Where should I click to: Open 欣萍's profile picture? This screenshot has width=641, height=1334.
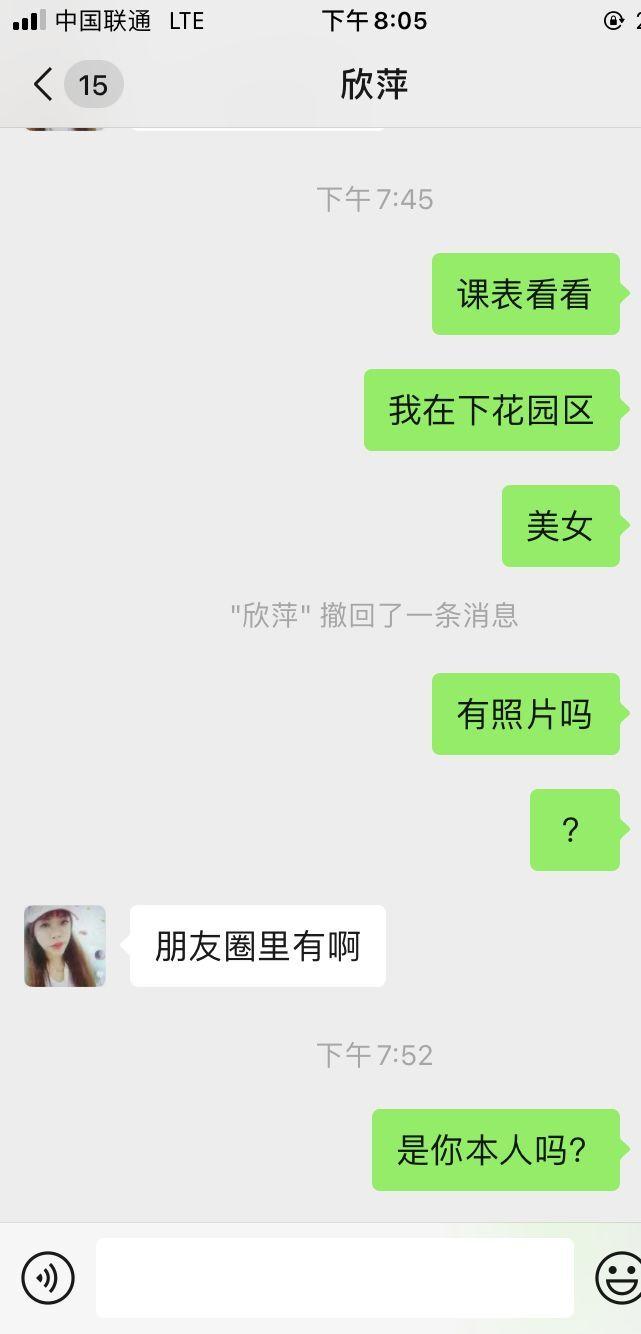point(65,946)
